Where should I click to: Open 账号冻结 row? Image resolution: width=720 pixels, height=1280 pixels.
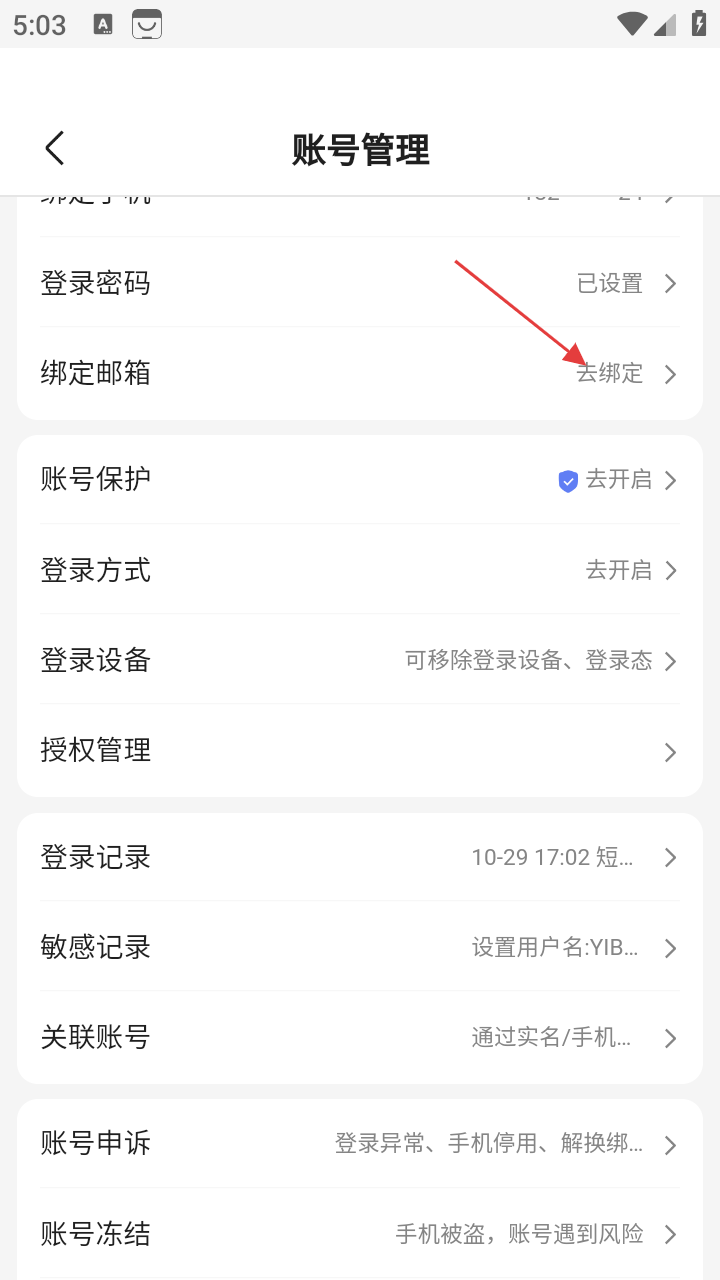pyautogui.click(x=360, y=1233)
